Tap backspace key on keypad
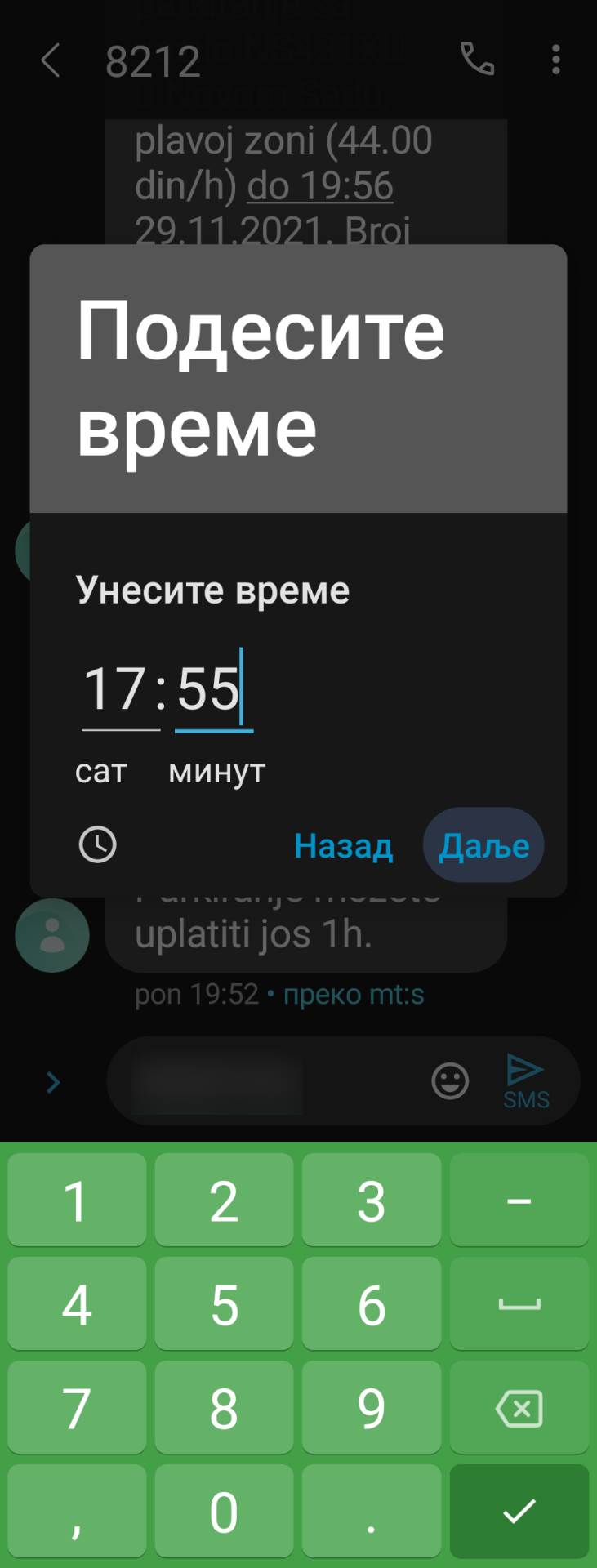 [519, 1409]
